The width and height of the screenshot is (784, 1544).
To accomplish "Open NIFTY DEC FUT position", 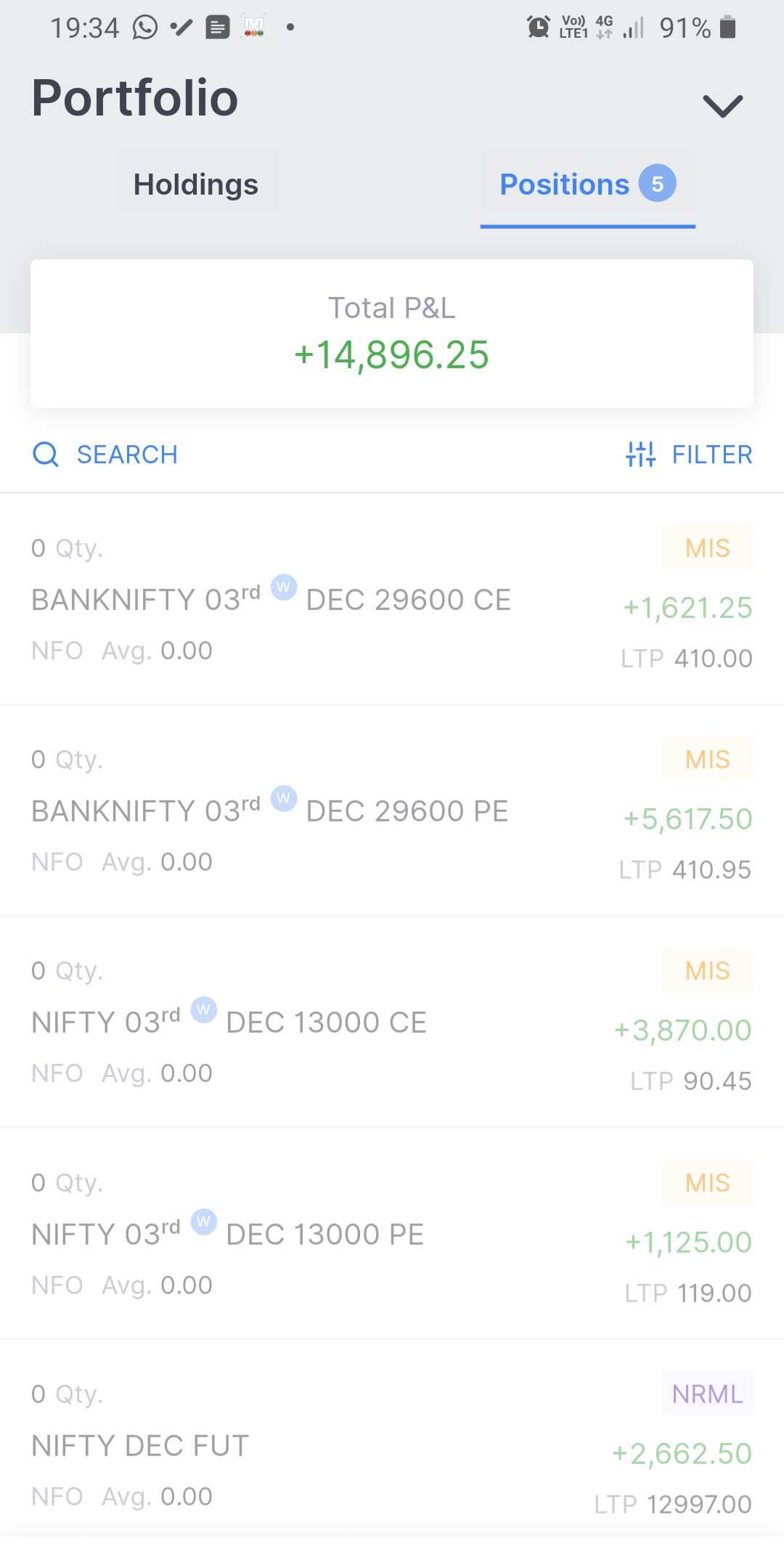I will (392, 1442).
